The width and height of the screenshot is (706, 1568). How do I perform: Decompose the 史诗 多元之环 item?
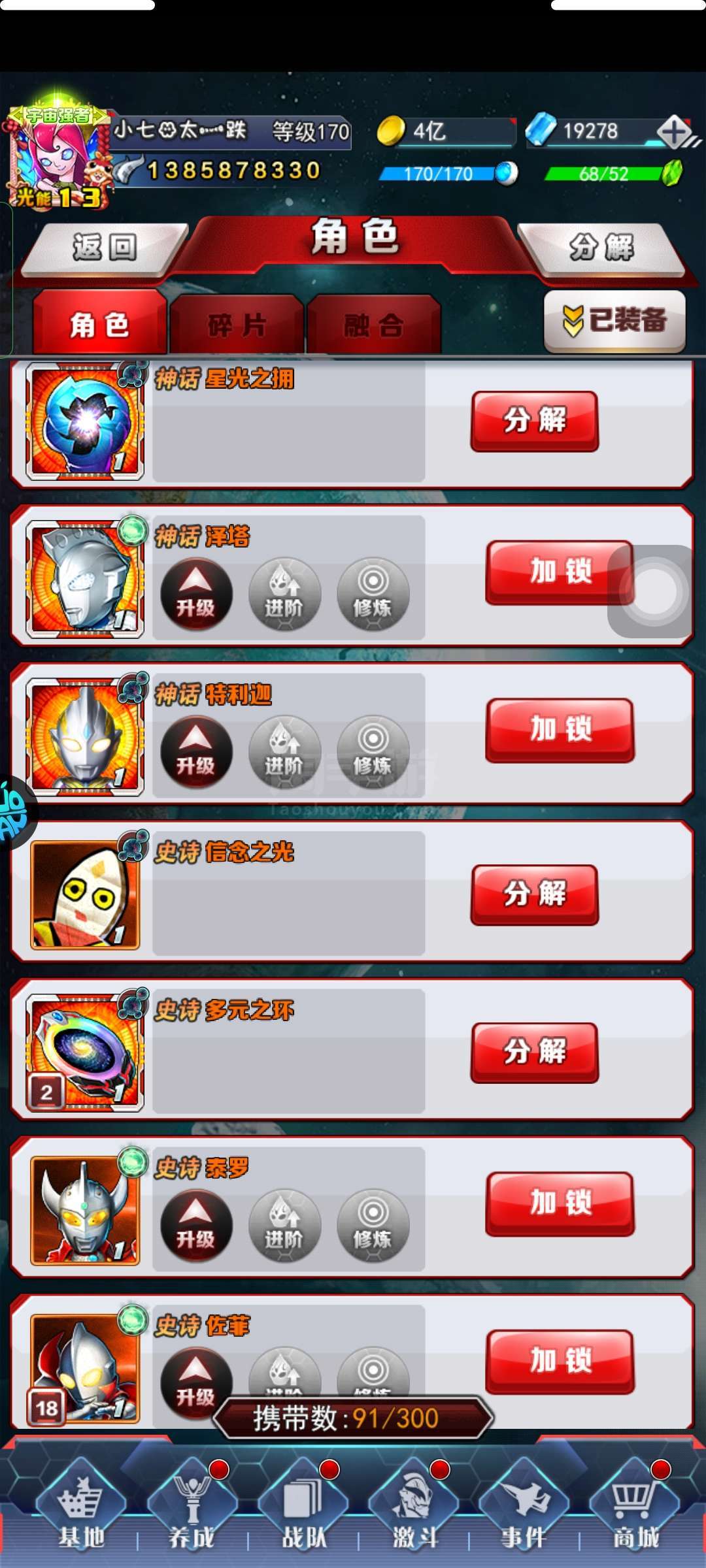click(x=534, y=1053)
